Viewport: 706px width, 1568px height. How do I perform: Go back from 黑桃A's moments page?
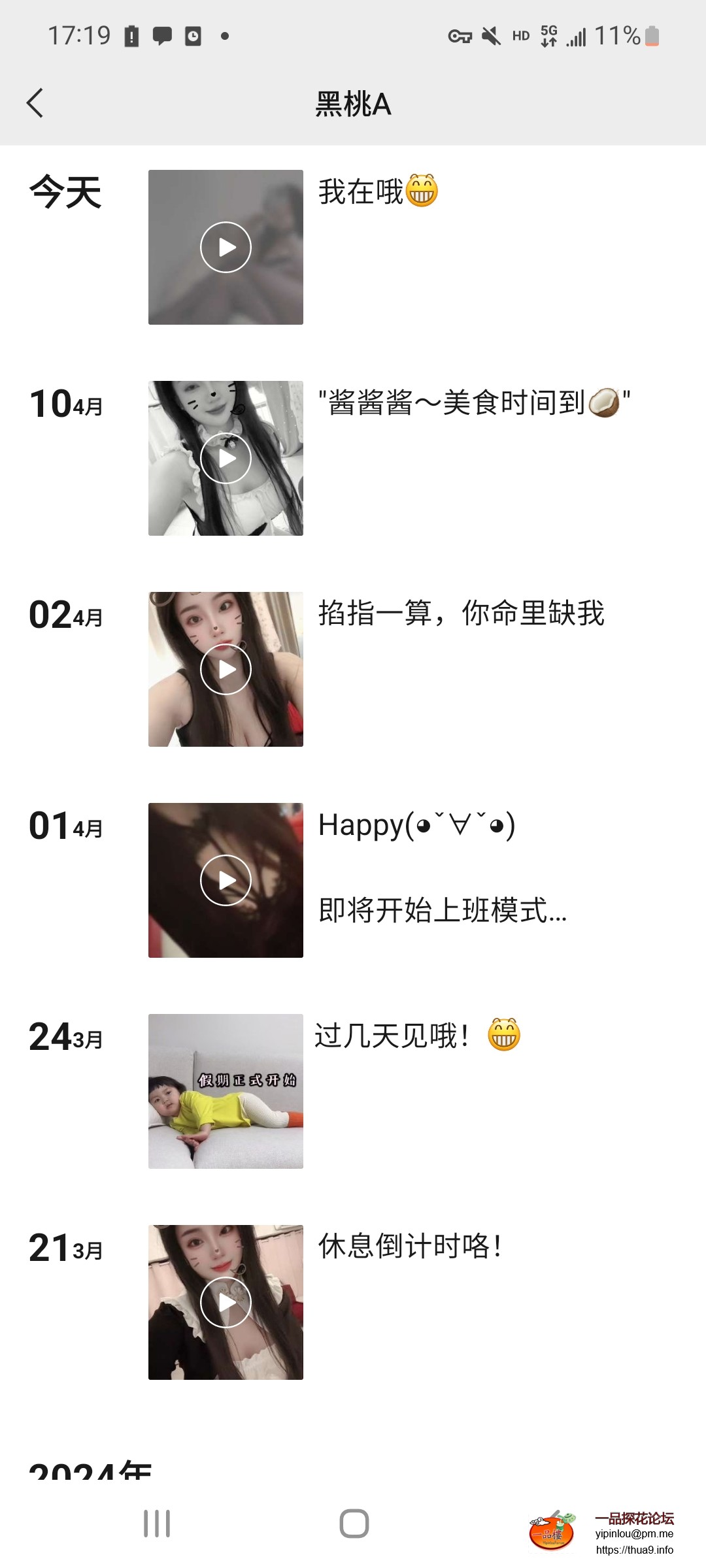tap(35, 103)
